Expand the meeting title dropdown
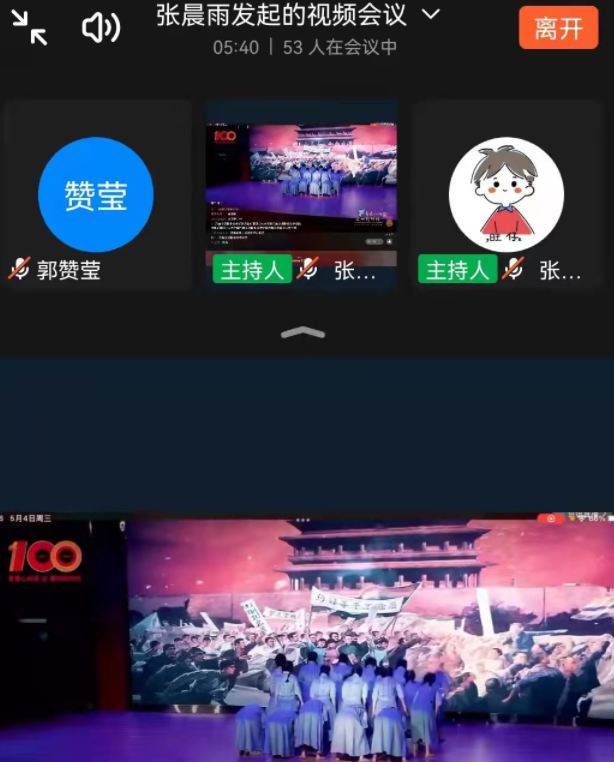This screenshot has width=614, height=762. [431, 14]
